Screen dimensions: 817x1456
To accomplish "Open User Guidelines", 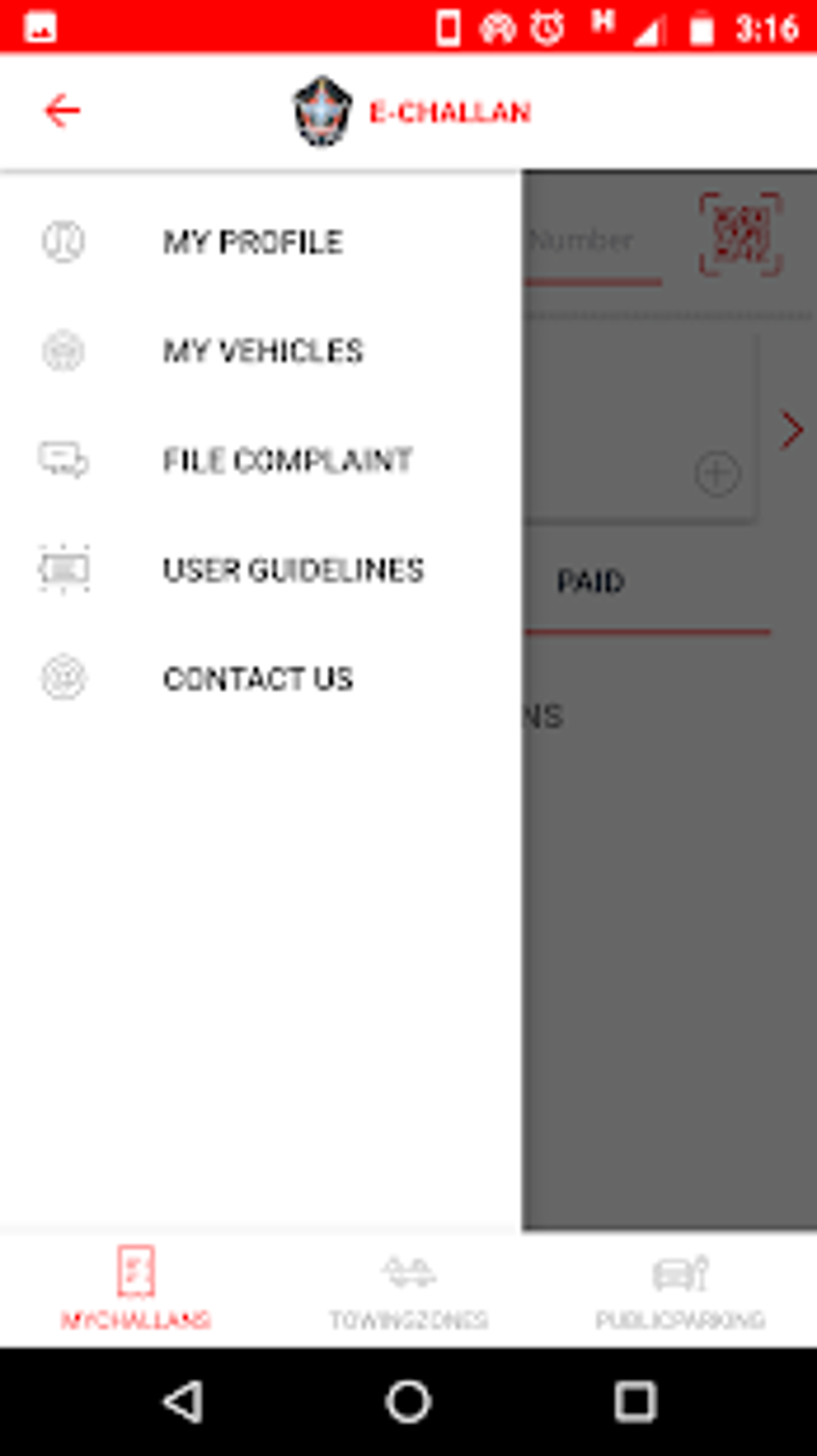I will pyautogui.click(x=294, y=570).
